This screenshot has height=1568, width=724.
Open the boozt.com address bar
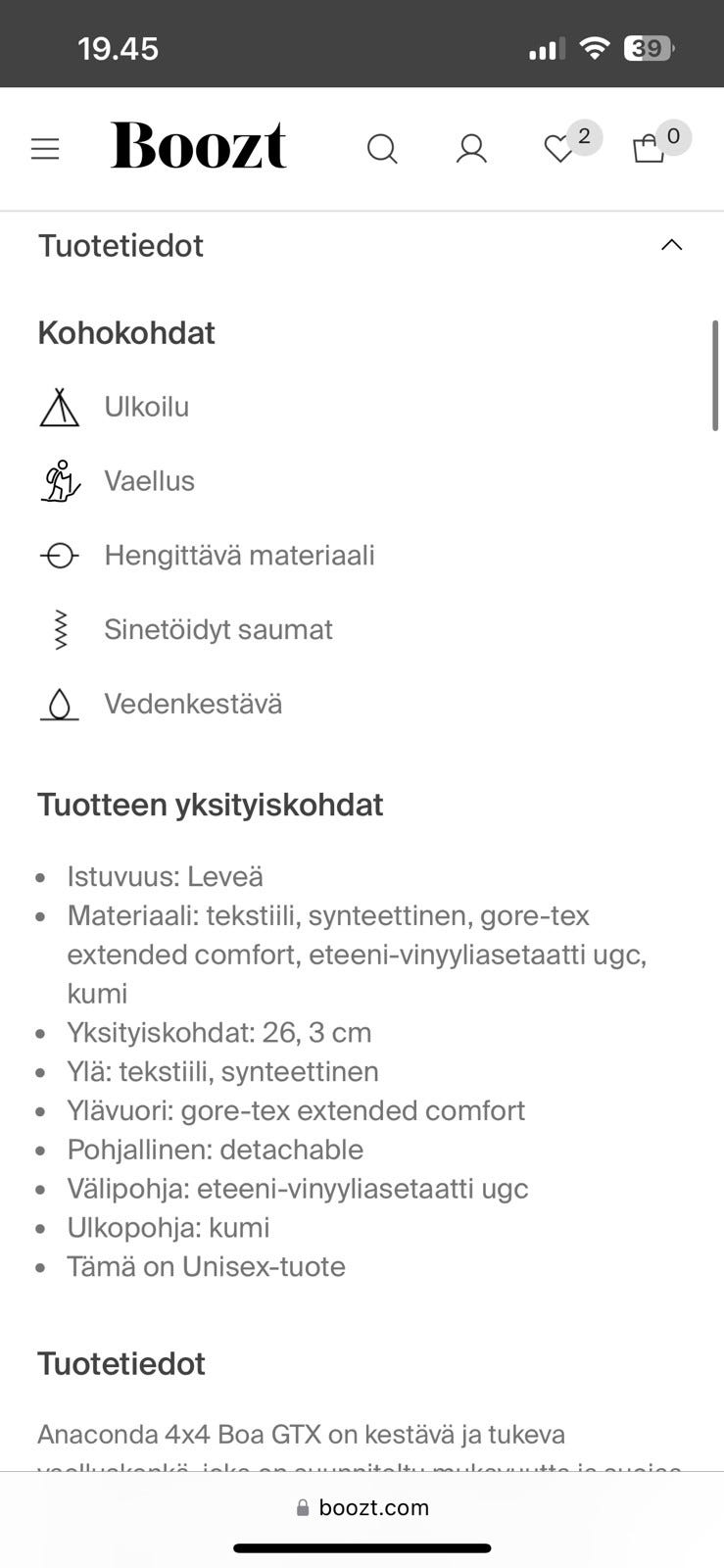[362, 1507]
